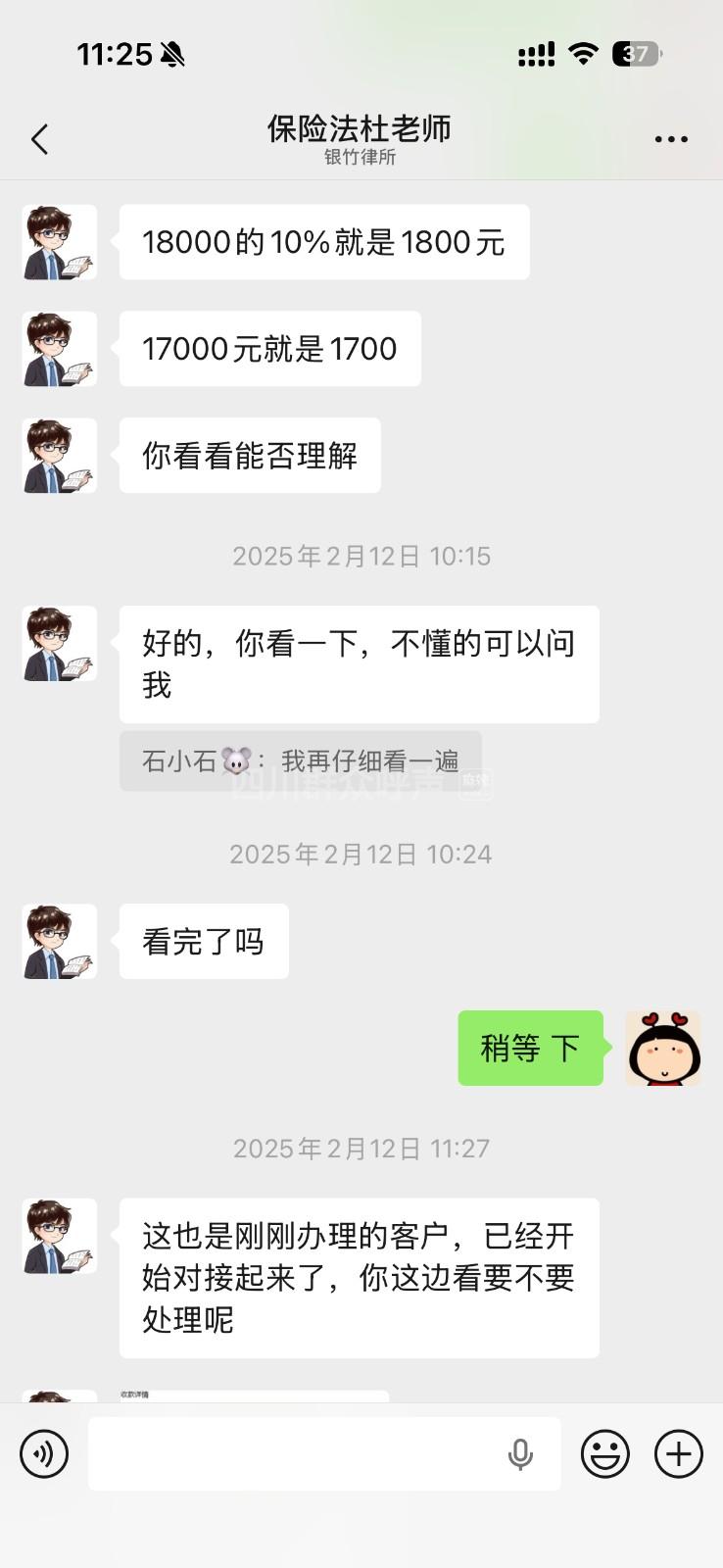This screenshot has width=723, height=1568.
Task: Open my own avatar beside 稍等下
Action: click(x=663, y=1049)
